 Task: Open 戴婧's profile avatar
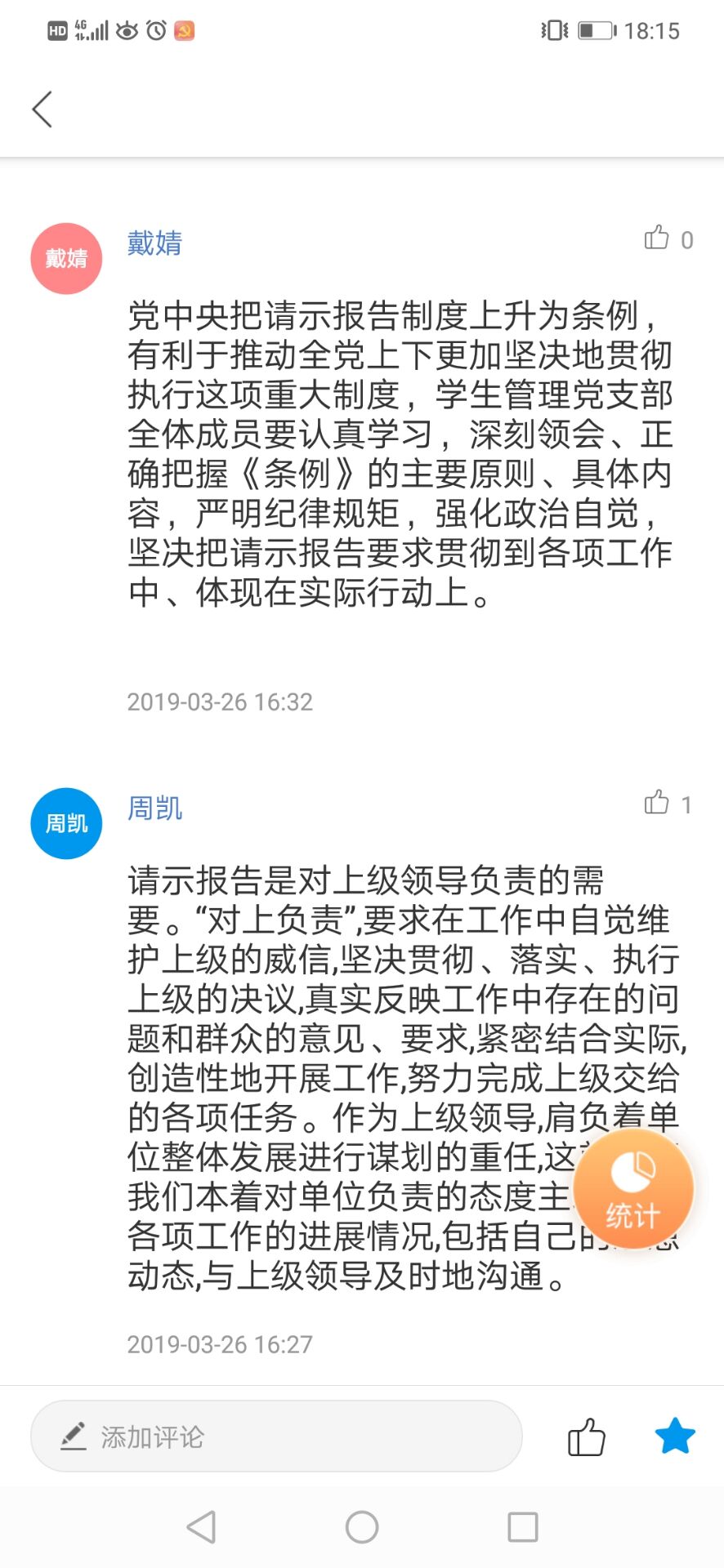pyautogui.click(x=66, y=258)
